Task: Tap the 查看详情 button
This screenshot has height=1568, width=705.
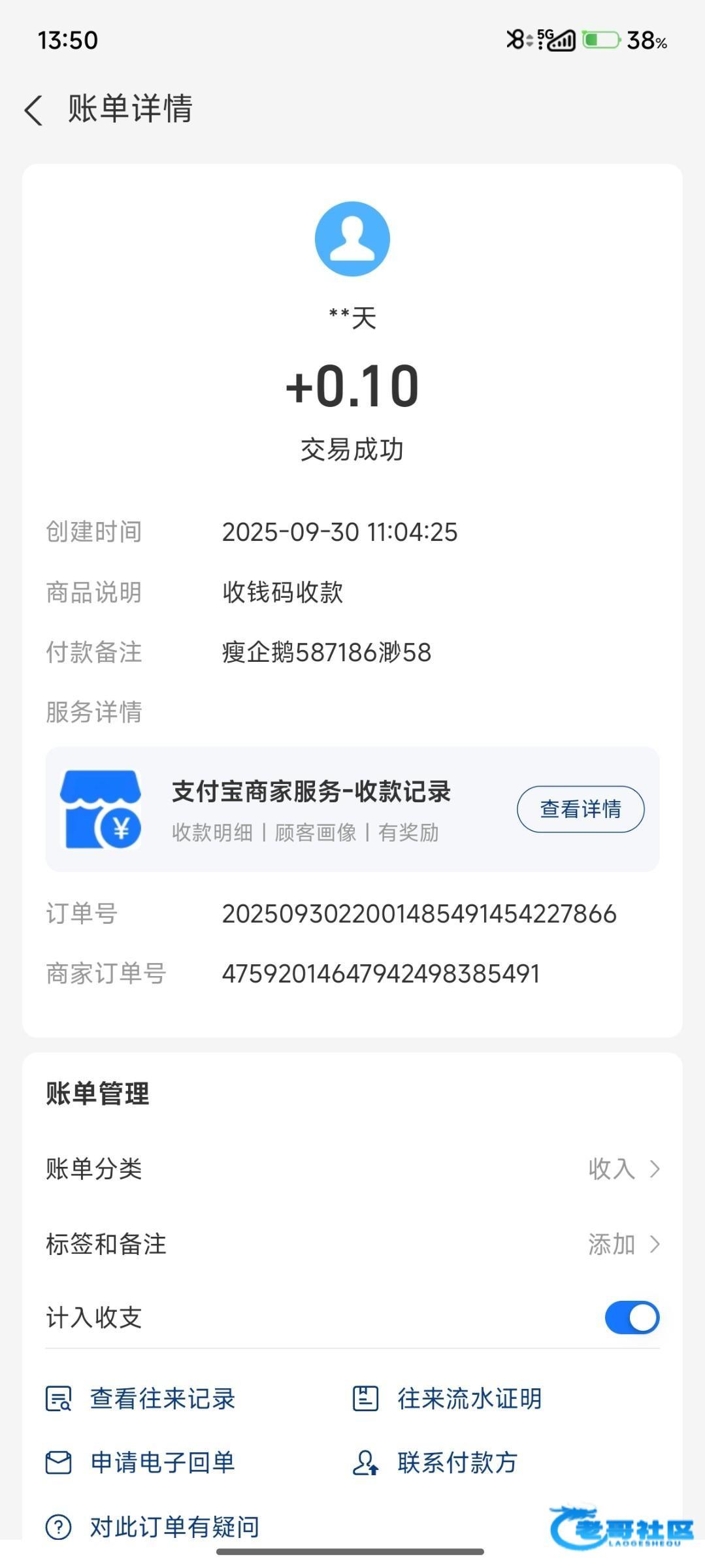Action: (580, 809)
